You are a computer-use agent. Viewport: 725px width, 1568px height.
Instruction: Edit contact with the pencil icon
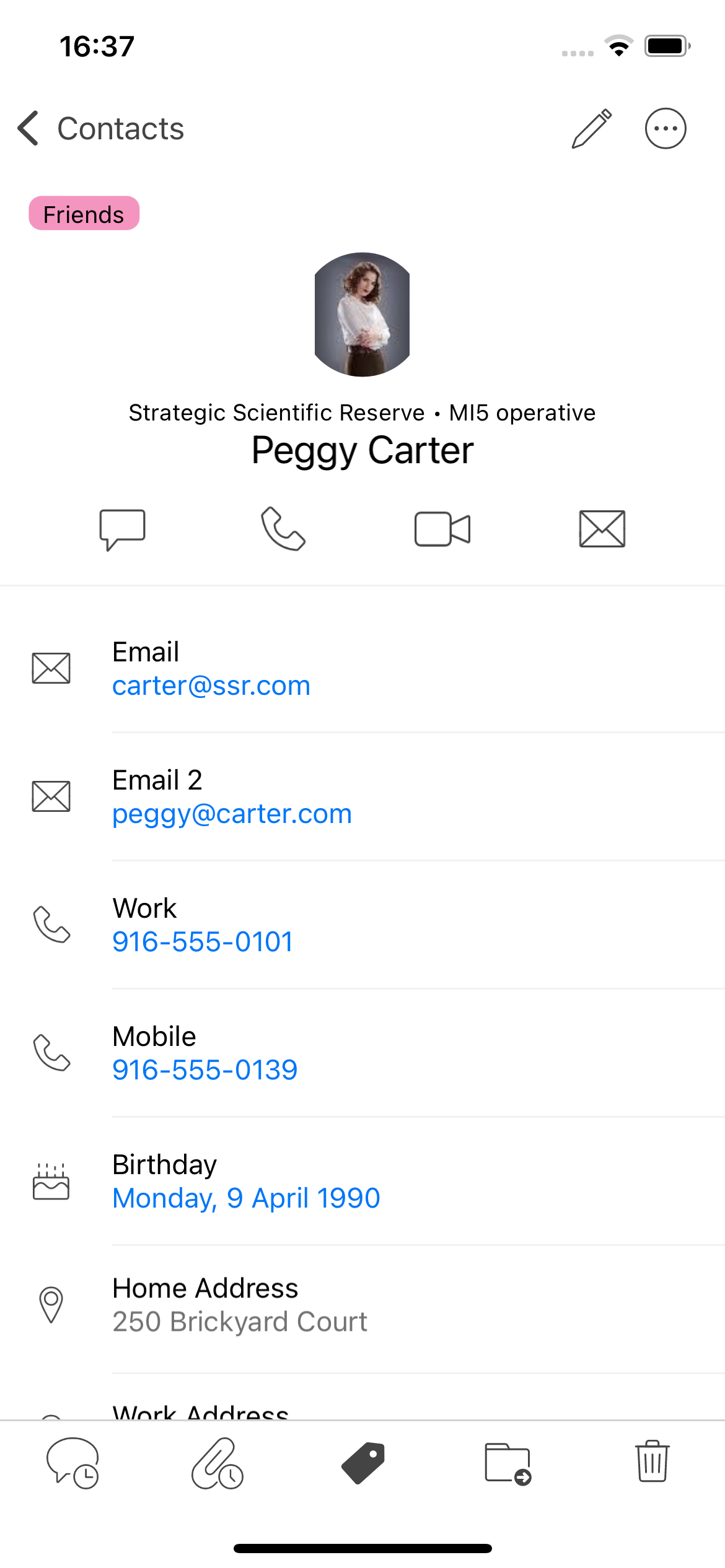click(591, 129)
